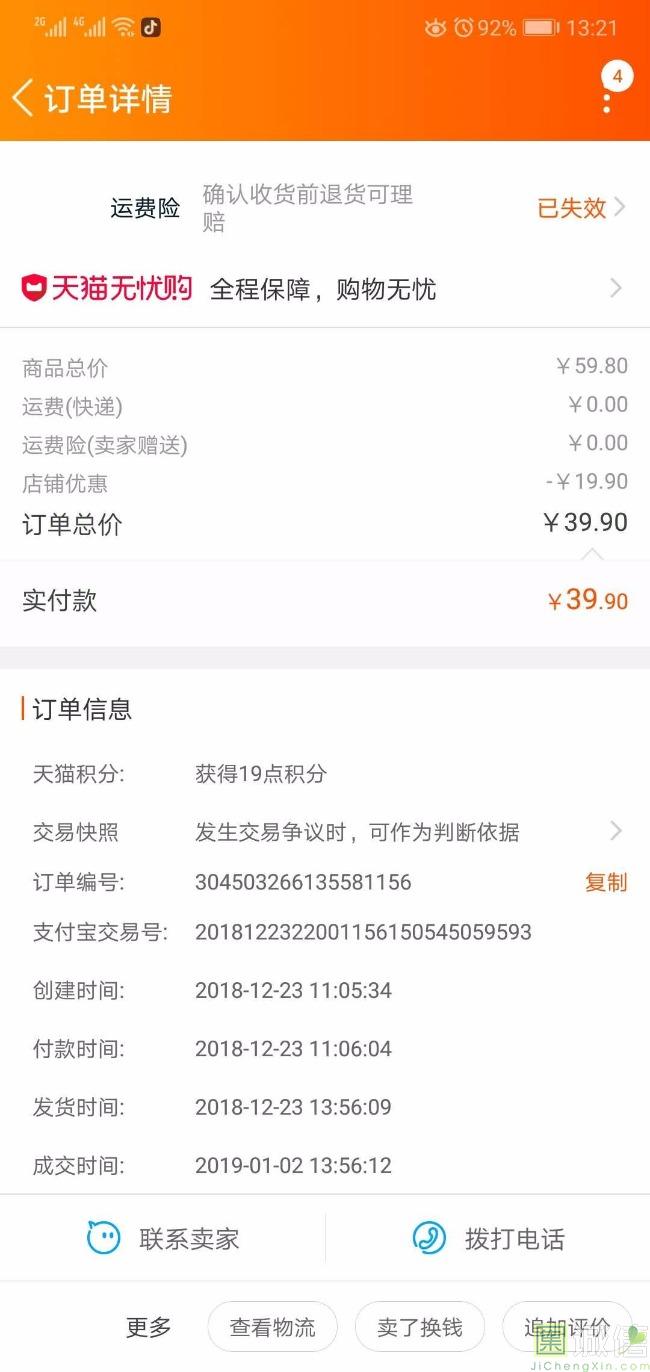Call the seller with 拨打电话
The height and width of the screenshot is (1372, 650).
(488, 1239)
